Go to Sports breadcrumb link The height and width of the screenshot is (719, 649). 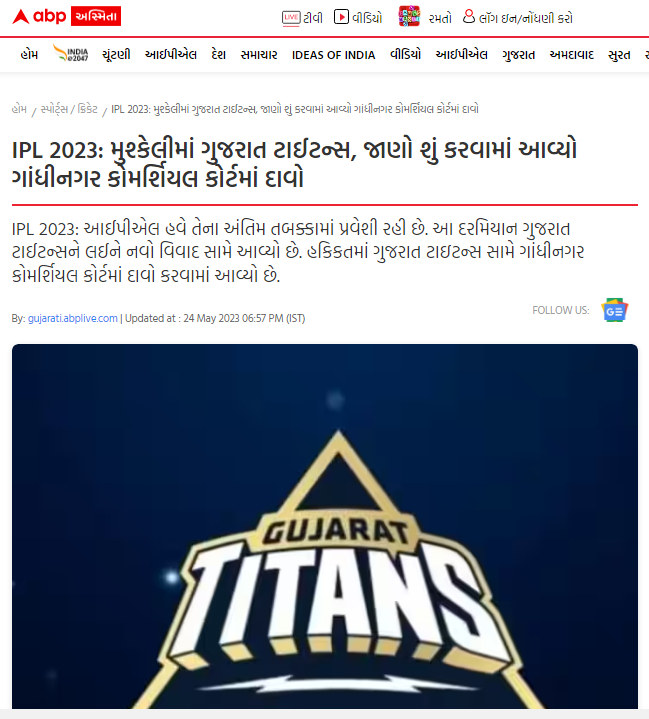[x=54, y=108]
